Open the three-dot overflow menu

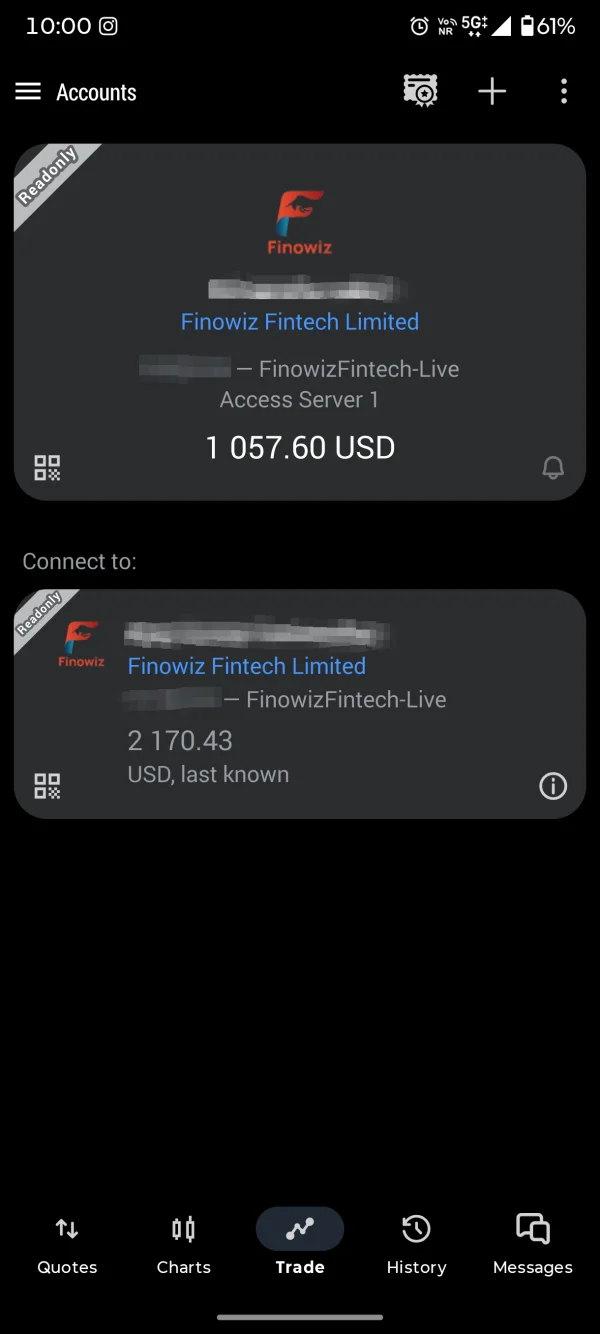click(x=564, y=92)
